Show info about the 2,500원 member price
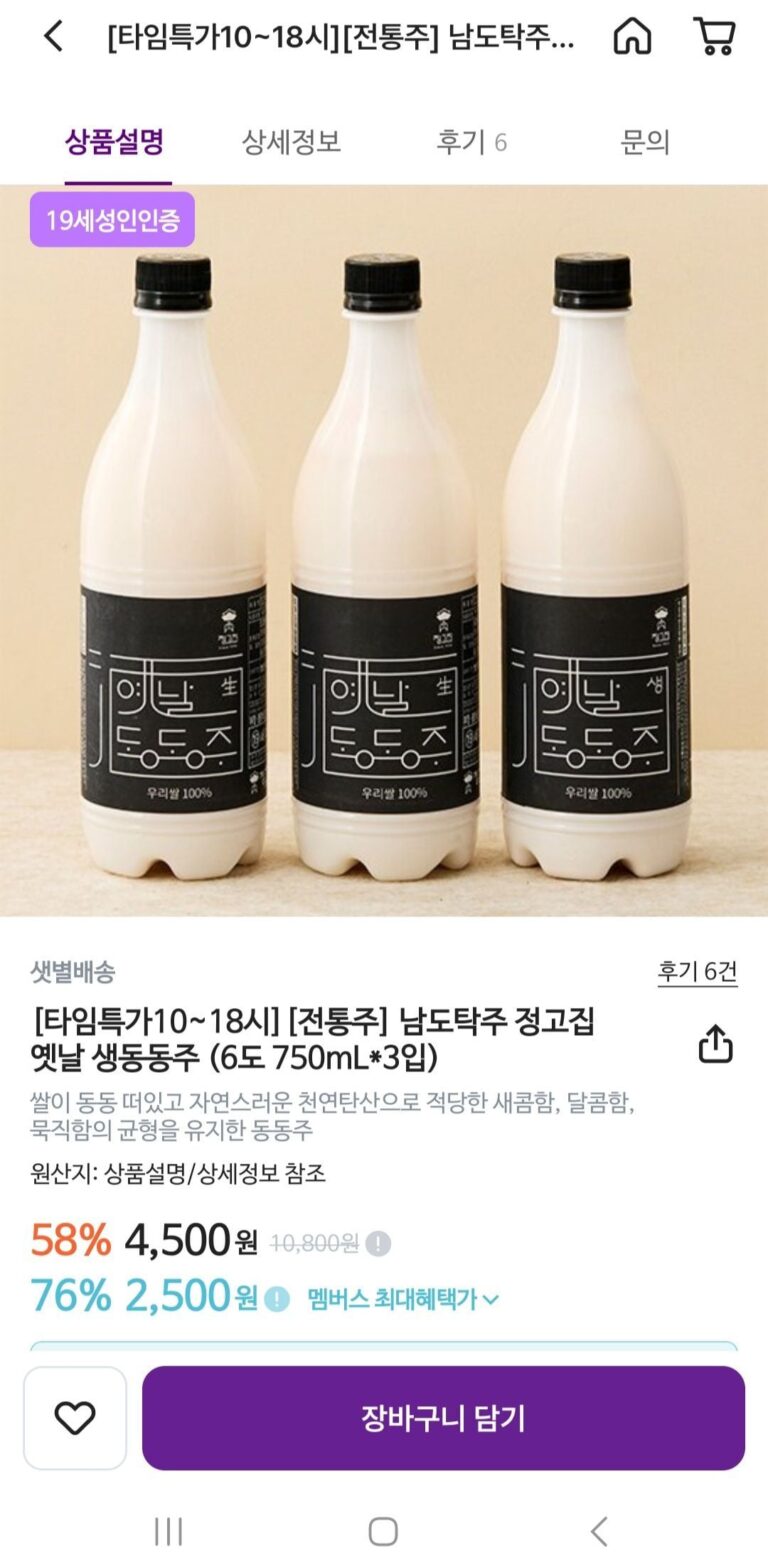Viewport: 768px width, 1567px height. click(277, 1300)
